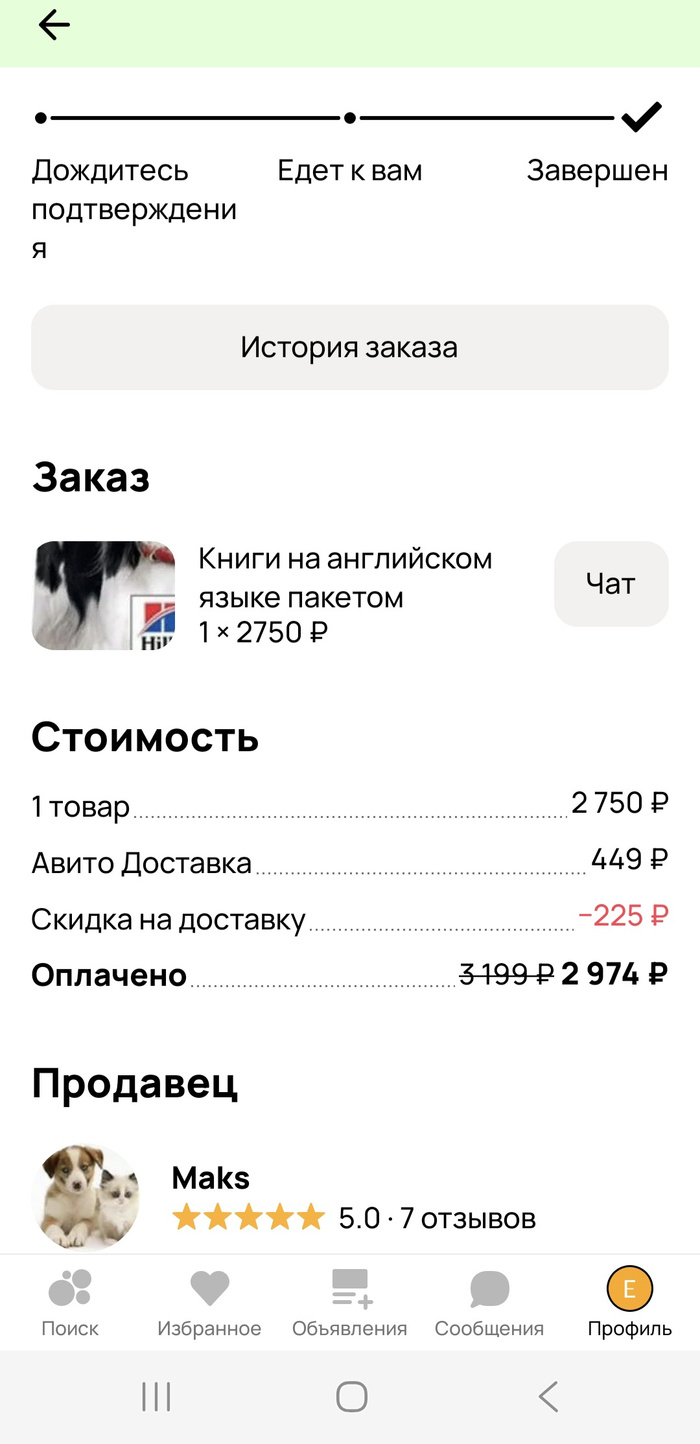Tap the system home button
The image size is (700, 1444).
point(351,1396)
